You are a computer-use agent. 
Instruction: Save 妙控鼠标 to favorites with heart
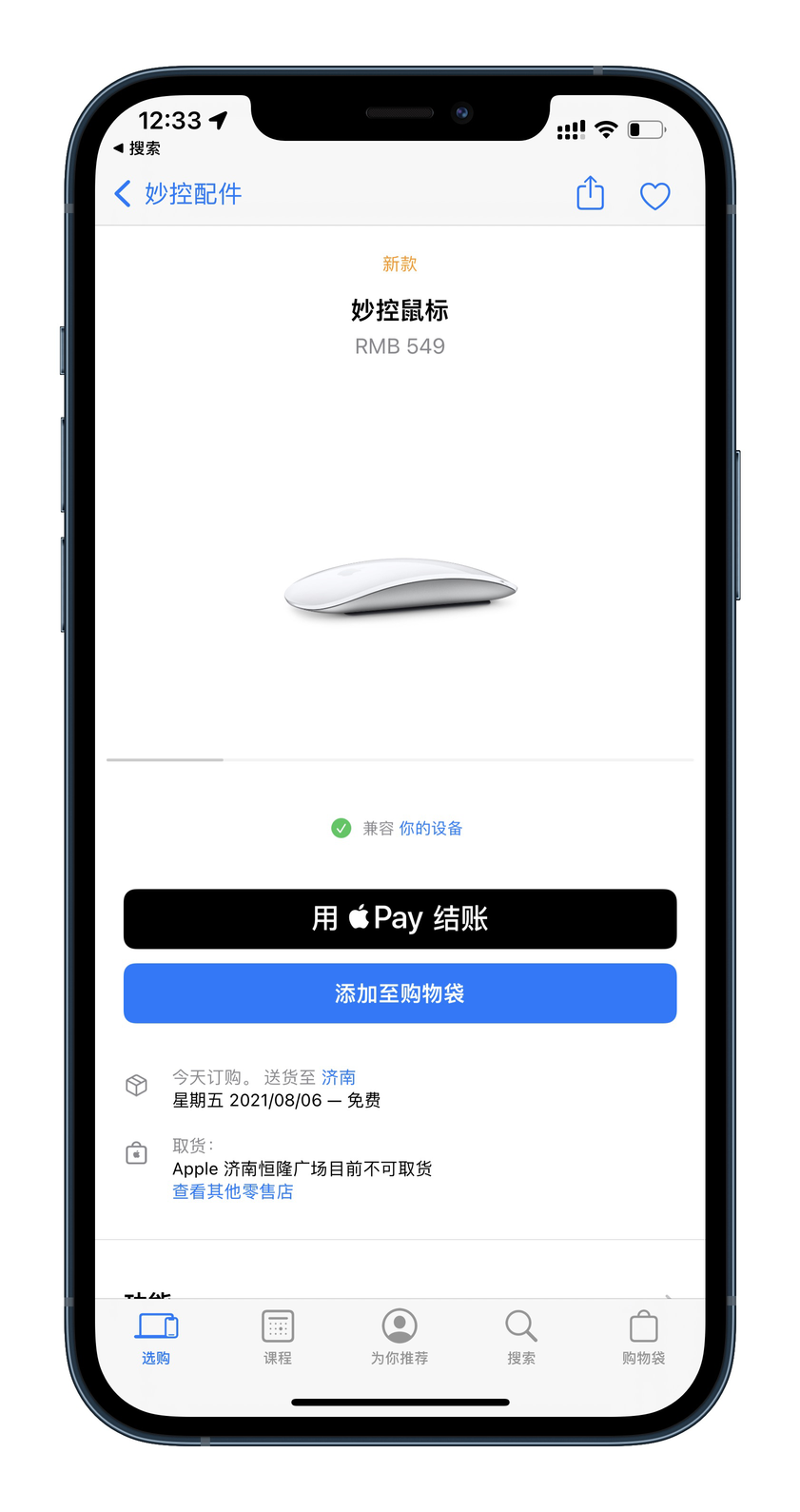coord(654,195)
